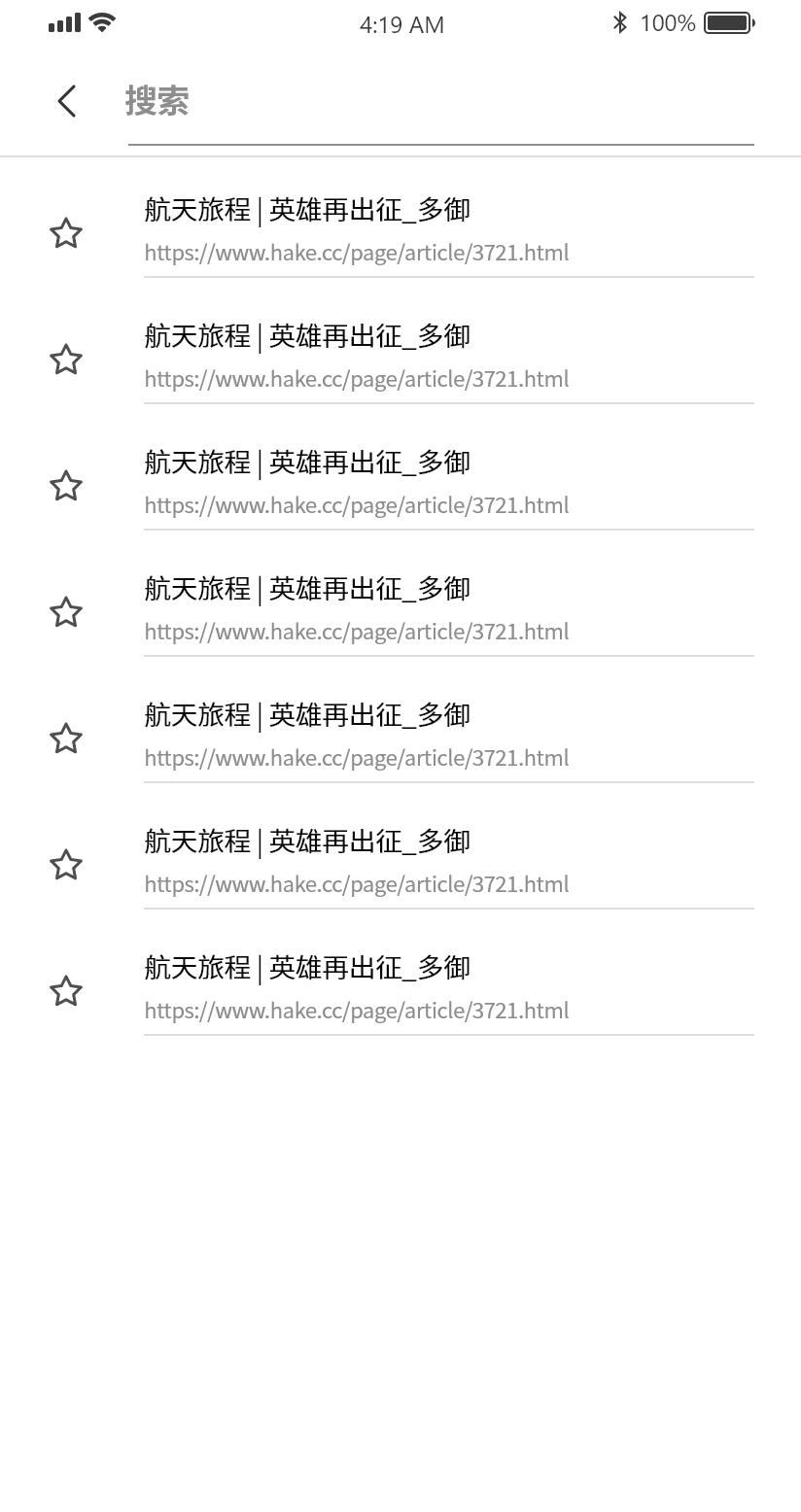The image size is (801, 1512).
Task: Star the second search result
Action: (x=65, y=360)
